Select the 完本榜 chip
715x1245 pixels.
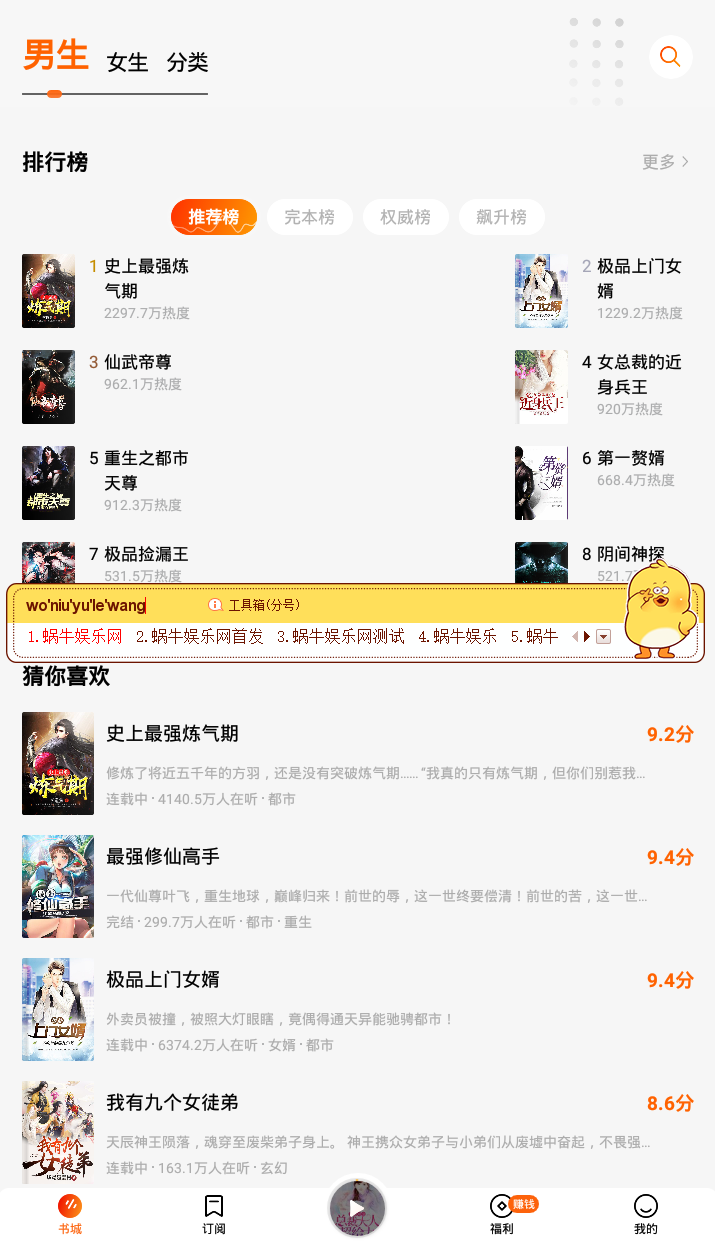[x=309, y=217]
